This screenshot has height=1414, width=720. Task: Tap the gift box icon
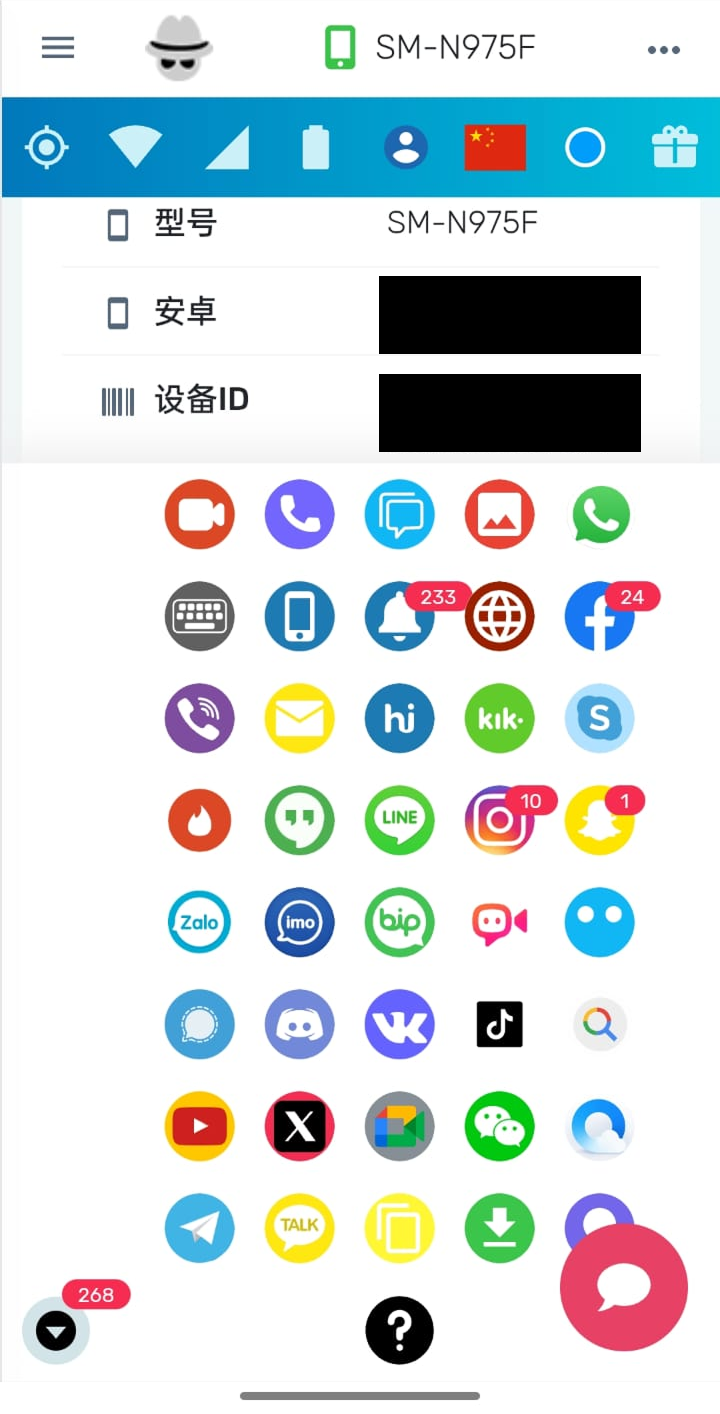pyautogui.click(x=674, y=148)
